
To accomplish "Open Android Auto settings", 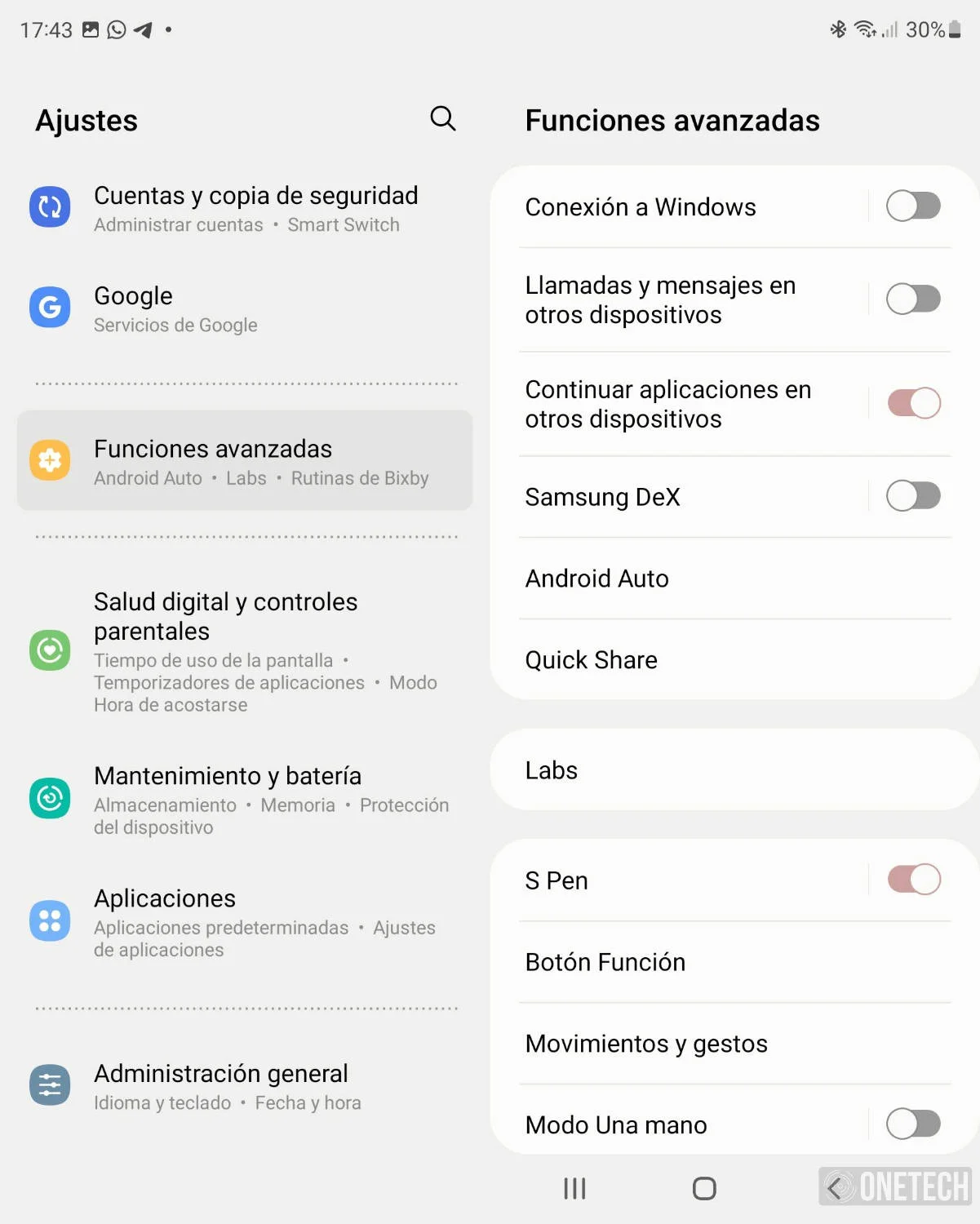I will tap(734, 579).
